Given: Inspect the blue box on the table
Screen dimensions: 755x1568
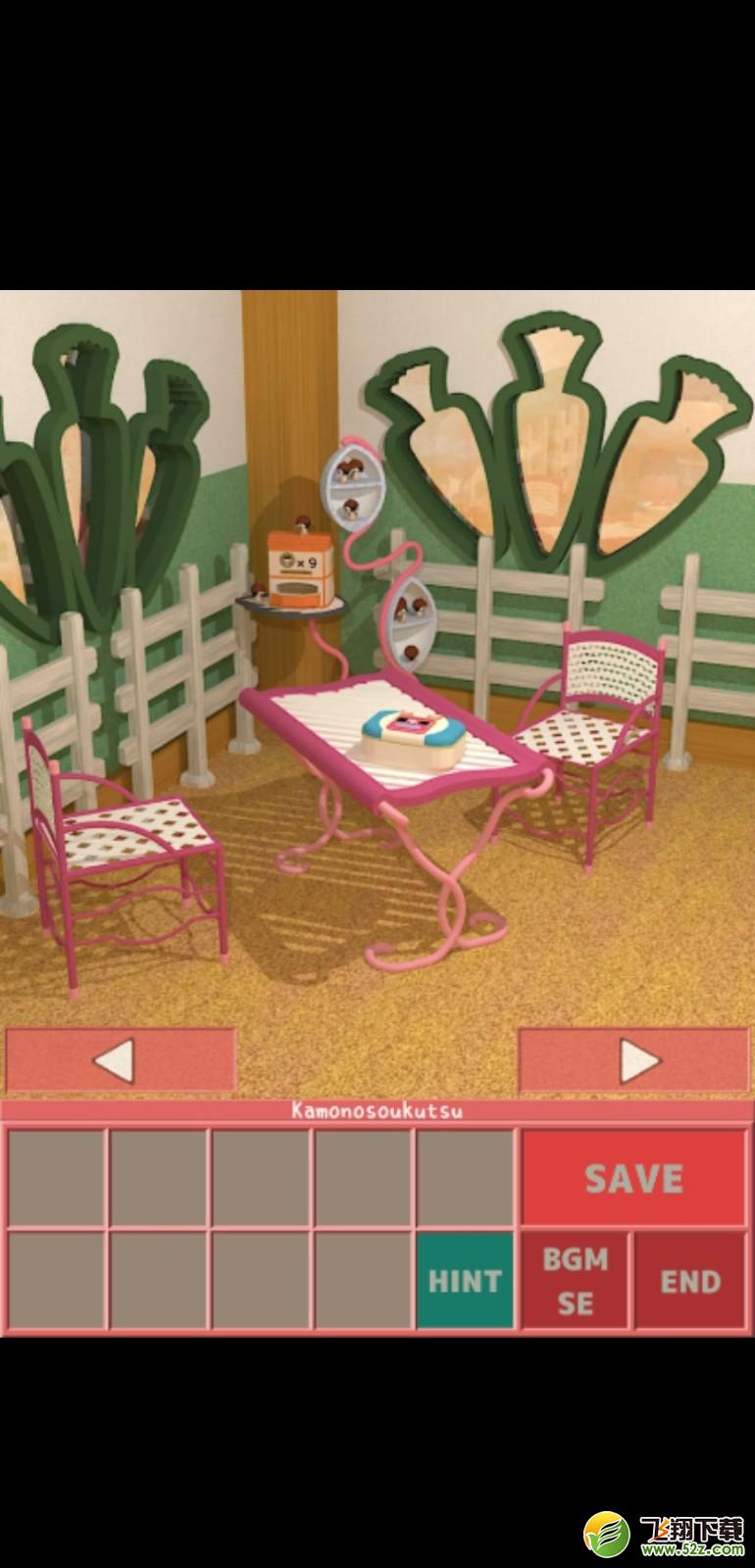Looking at the screenshot, I should pyautogui.click(x=411, y=739).
